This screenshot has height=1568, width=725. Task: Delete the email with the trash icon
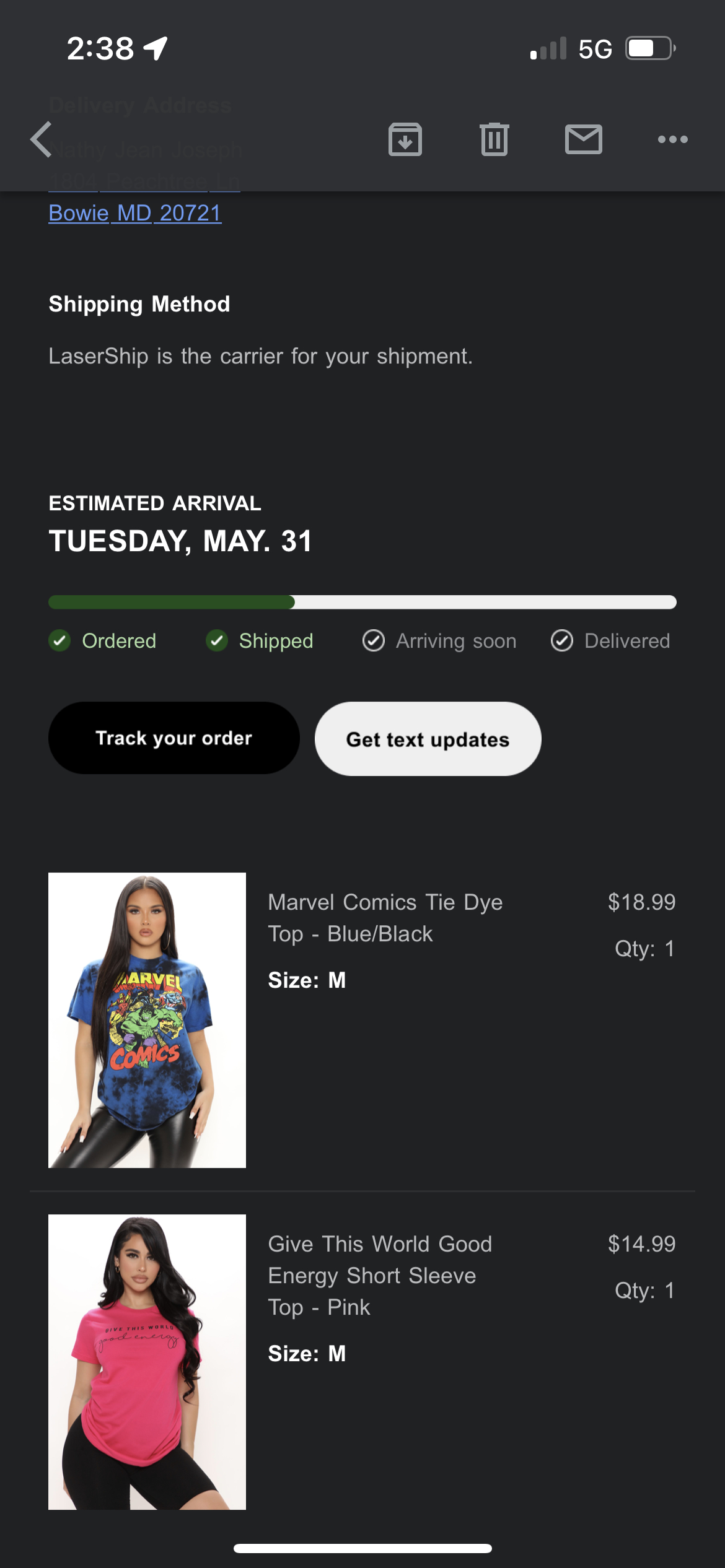point(493,139)
